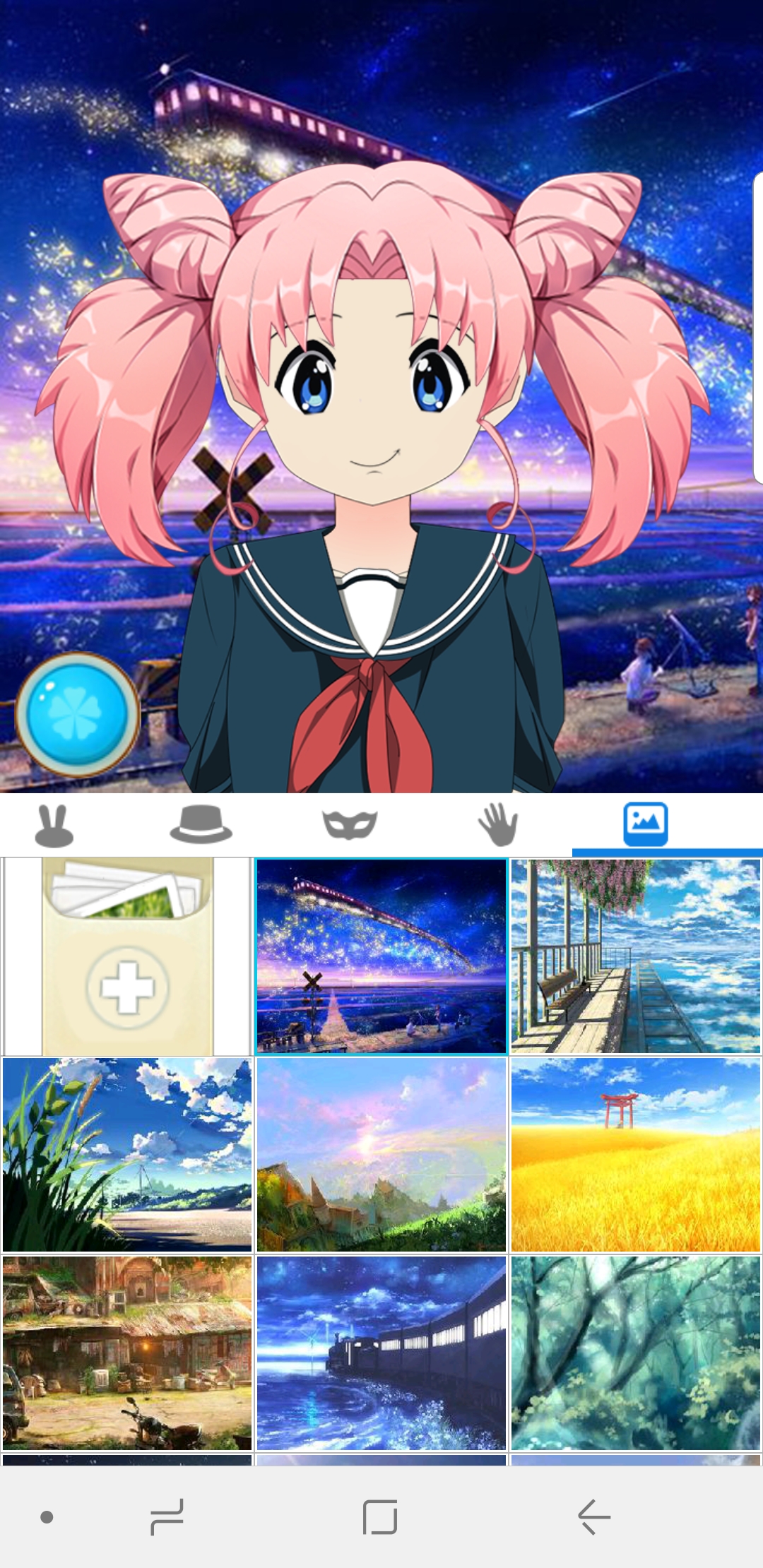Viewport: 763px width, 1568px height.
Task: Open the hand gesture tab
Action: pyautogui.click(x=498, y=824)
